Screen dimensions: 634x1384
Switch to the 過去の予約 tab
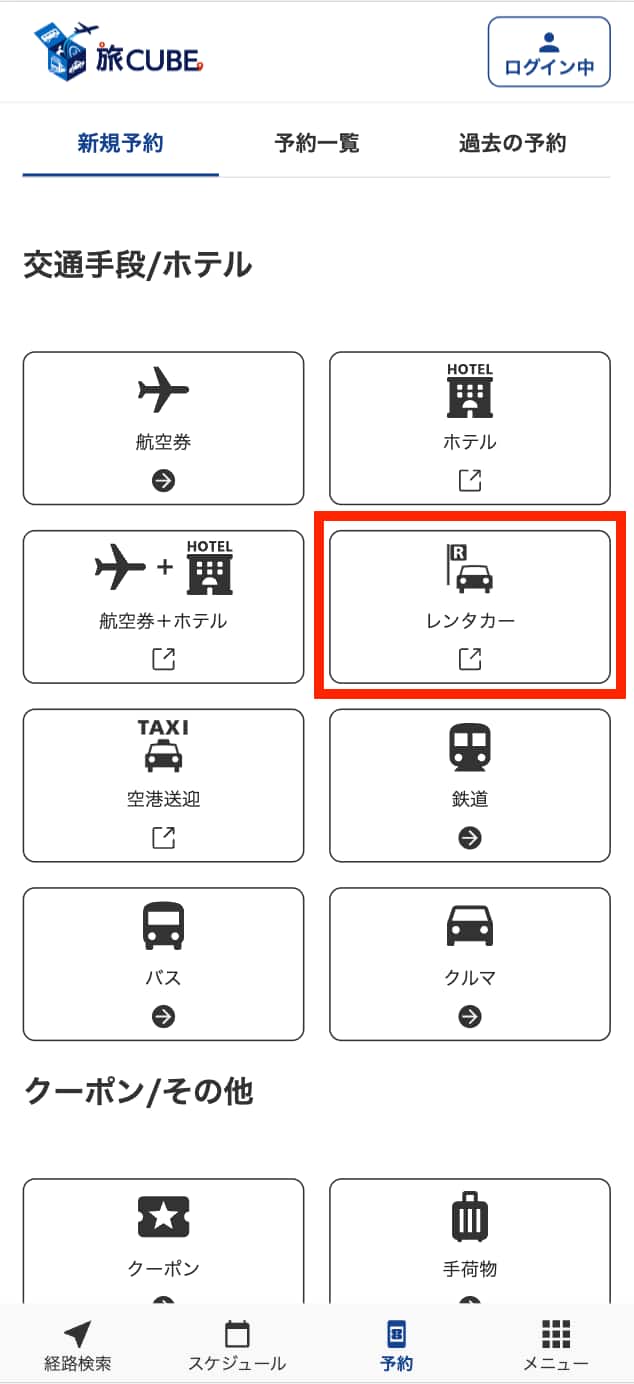click(512, 143)
